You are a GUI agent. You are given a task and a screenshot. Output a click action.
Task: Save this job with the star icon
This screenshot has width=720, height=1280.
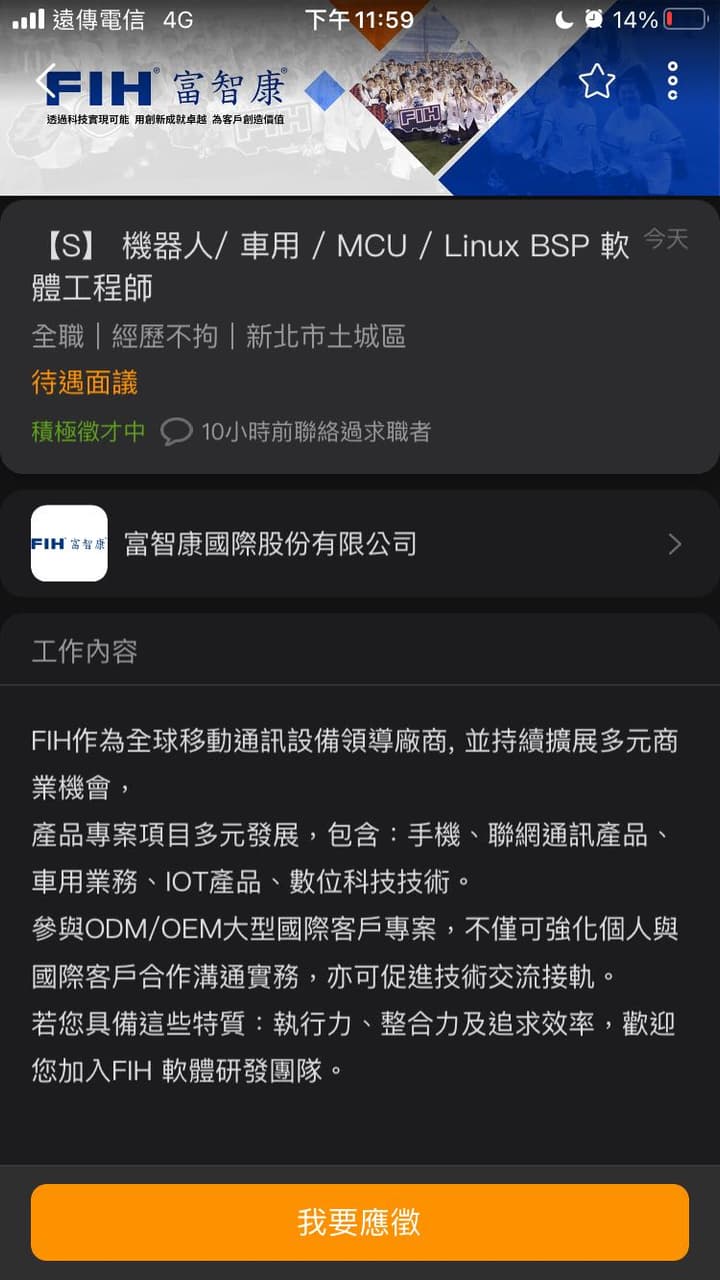pyautogui.click(x=597, y=81)
